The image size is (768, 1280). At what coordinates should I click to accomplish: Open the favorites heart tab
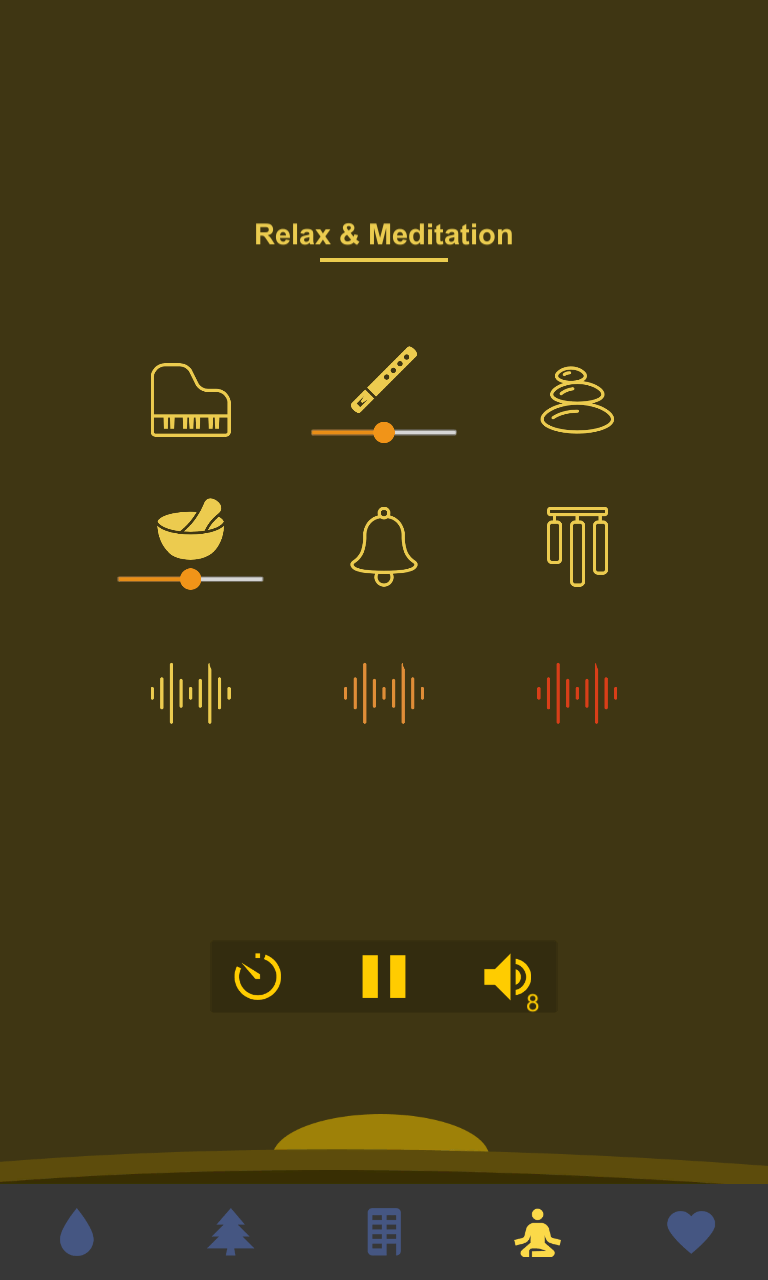[x=691, y=1232]
